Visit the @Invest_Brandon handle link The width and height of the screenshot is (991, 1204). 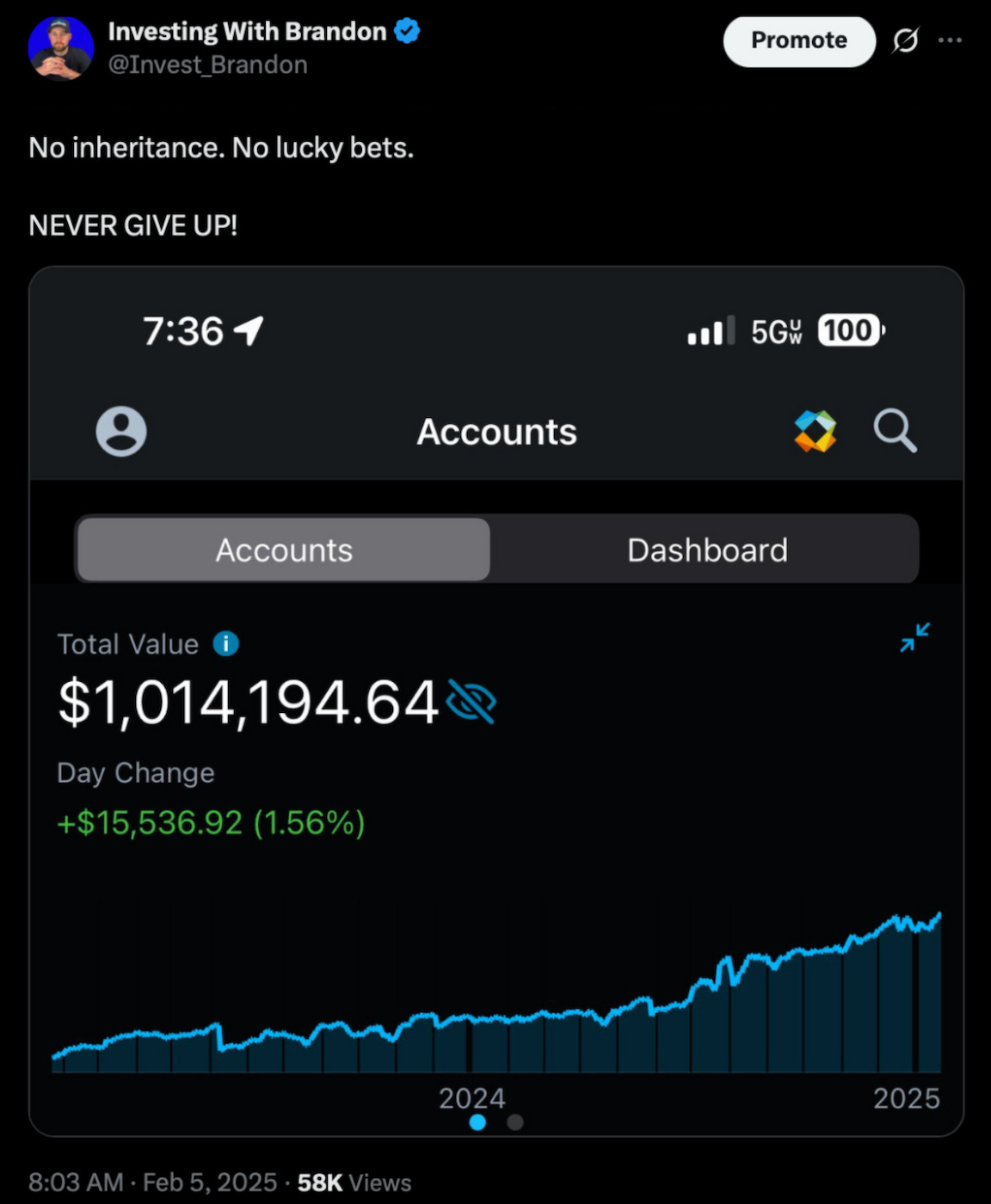207,65
